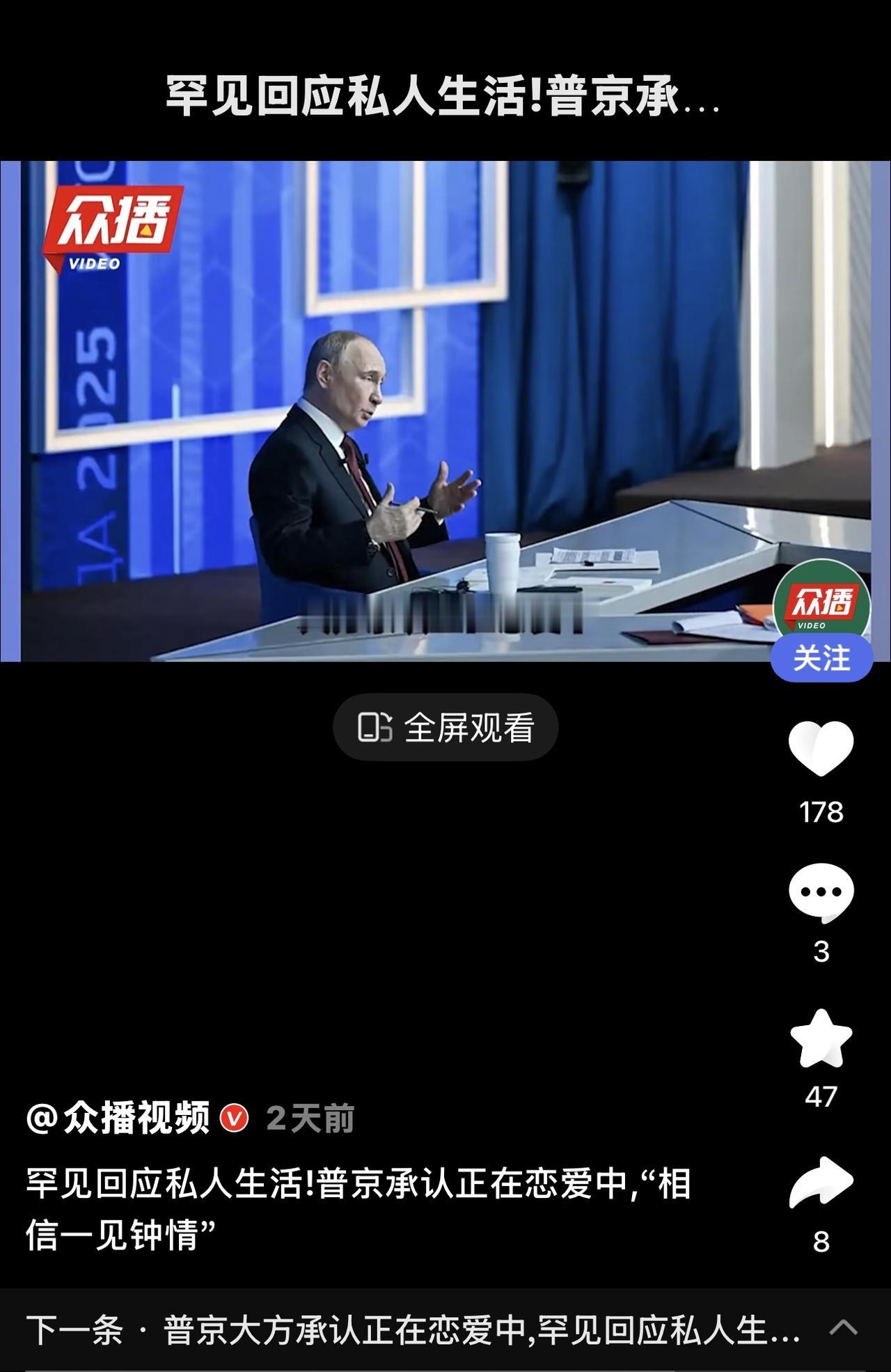Click the like count 178
Viewport: 891px width, 1372px height.
point(821,811)
